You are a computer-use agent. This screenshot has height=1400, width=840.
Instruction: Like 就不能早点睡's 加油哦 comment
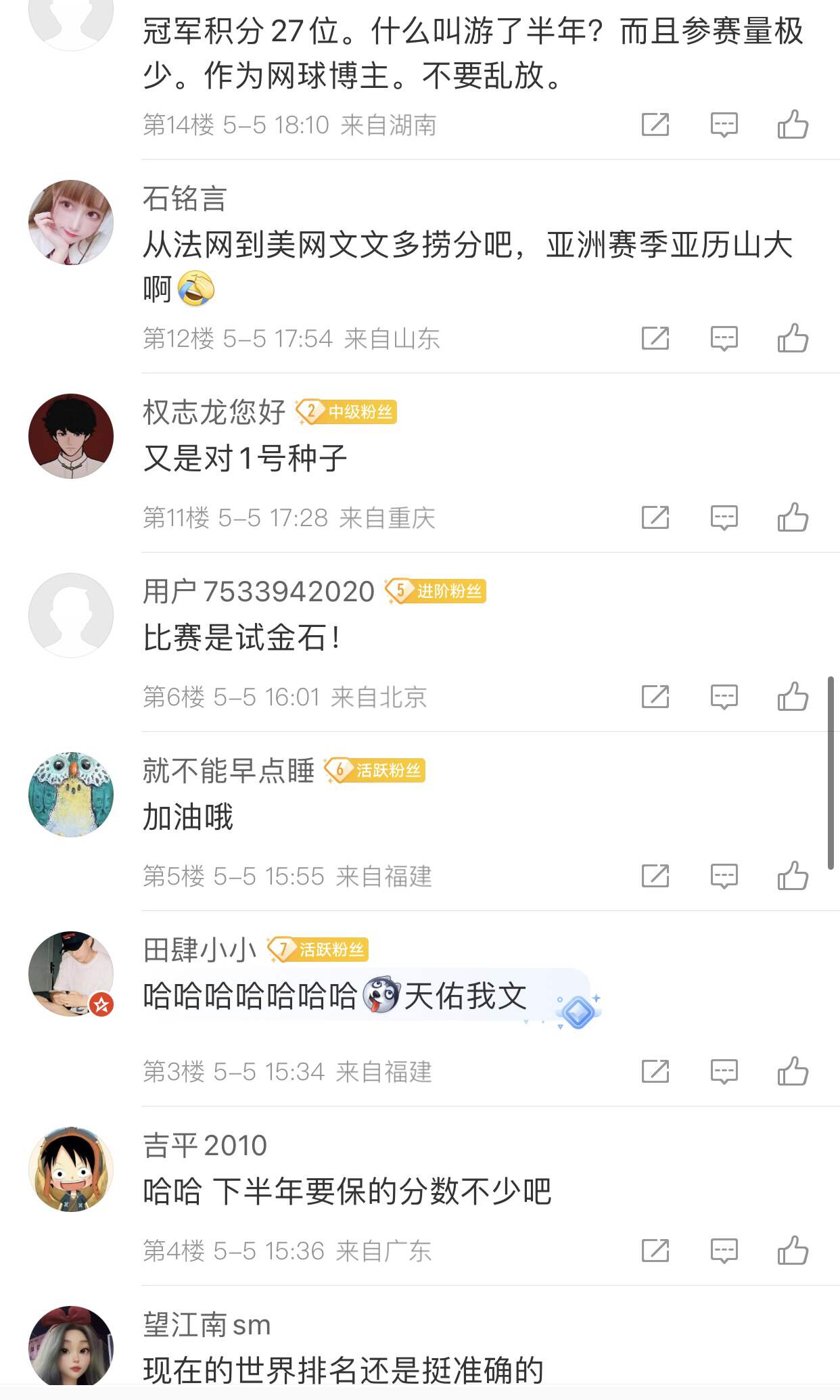tap(793, 877)
